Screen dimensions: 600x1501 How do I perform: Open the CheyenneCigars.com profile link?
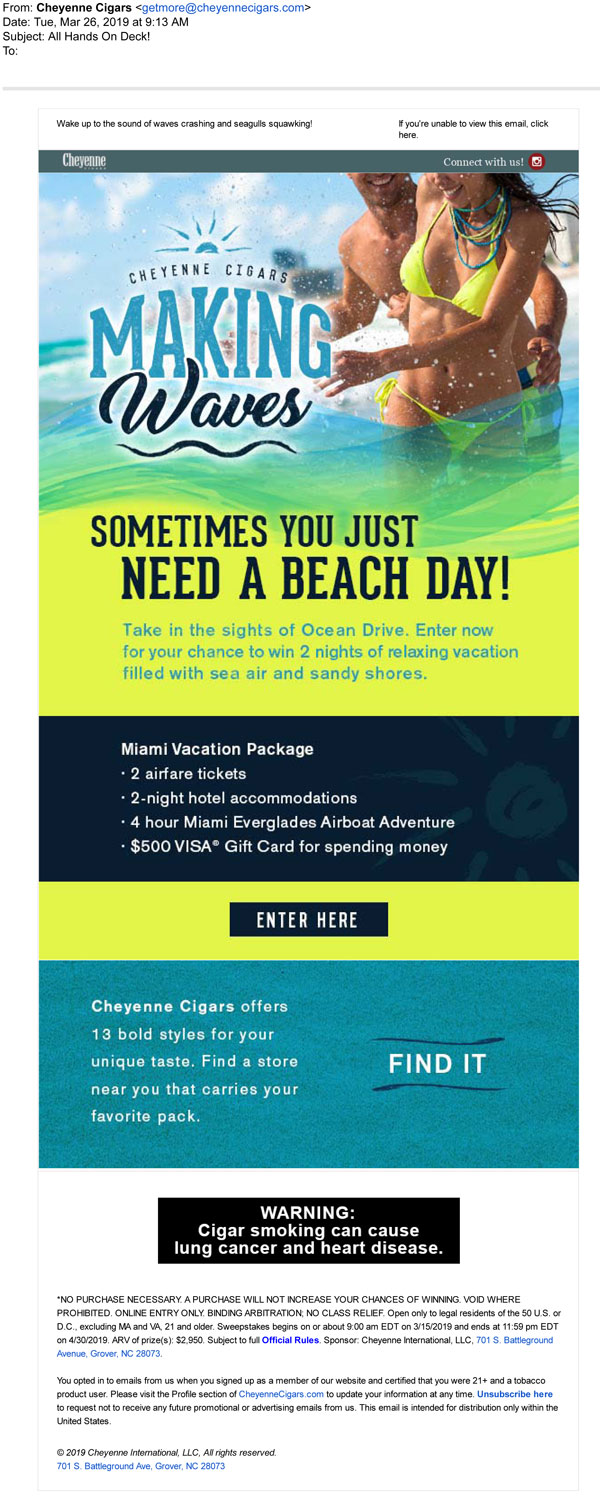click(281, 1393)
